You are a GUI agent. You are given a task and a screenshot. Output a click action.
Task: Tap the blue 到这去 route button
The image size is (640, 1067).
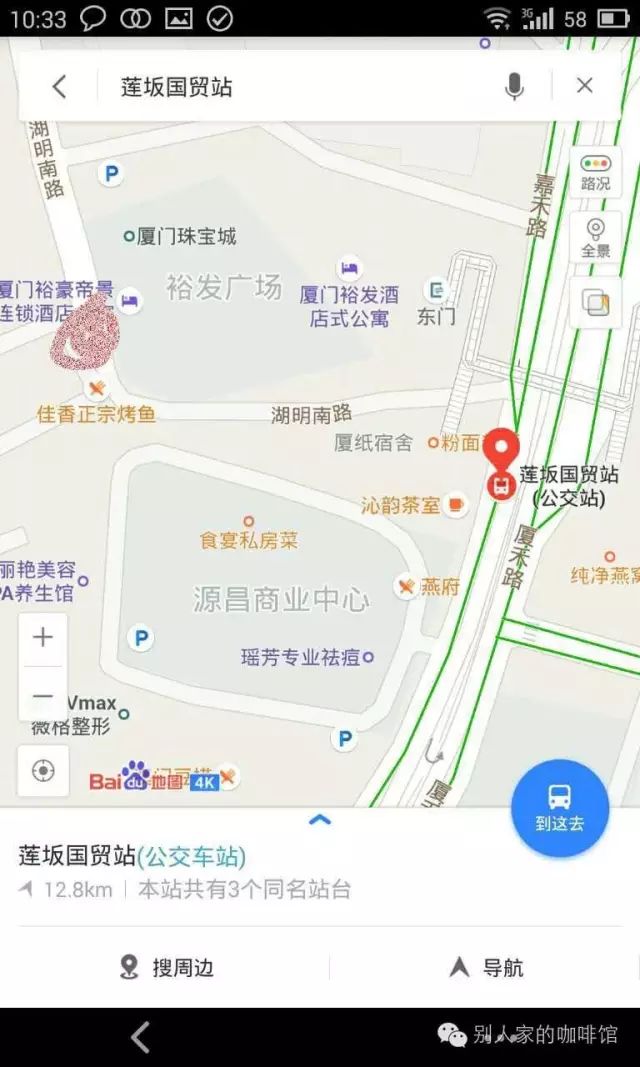pos(560,808)
